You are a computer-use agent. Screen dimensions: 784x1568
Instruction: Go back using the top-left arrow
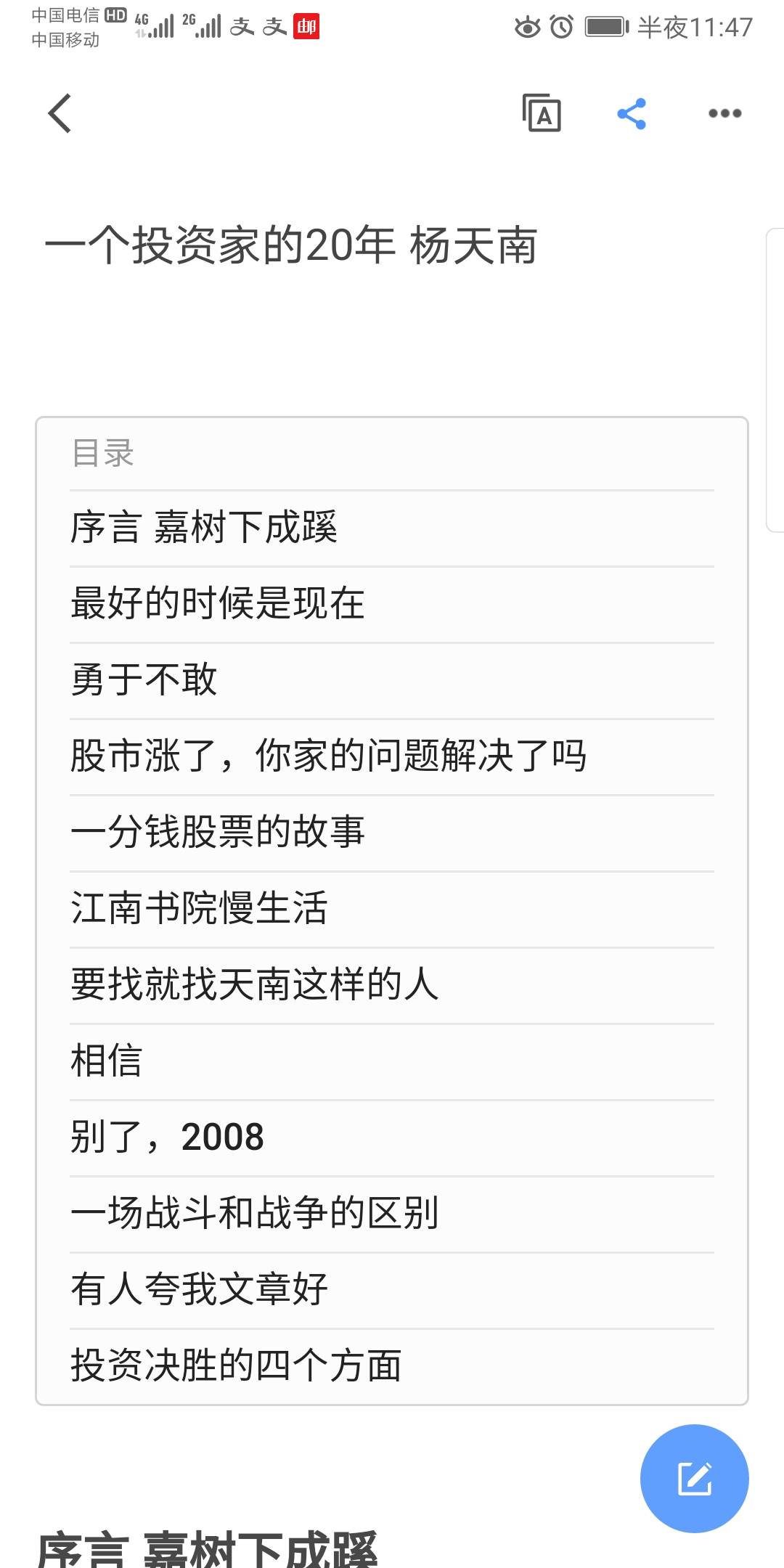pyautogui.click(x=60, y=113)
